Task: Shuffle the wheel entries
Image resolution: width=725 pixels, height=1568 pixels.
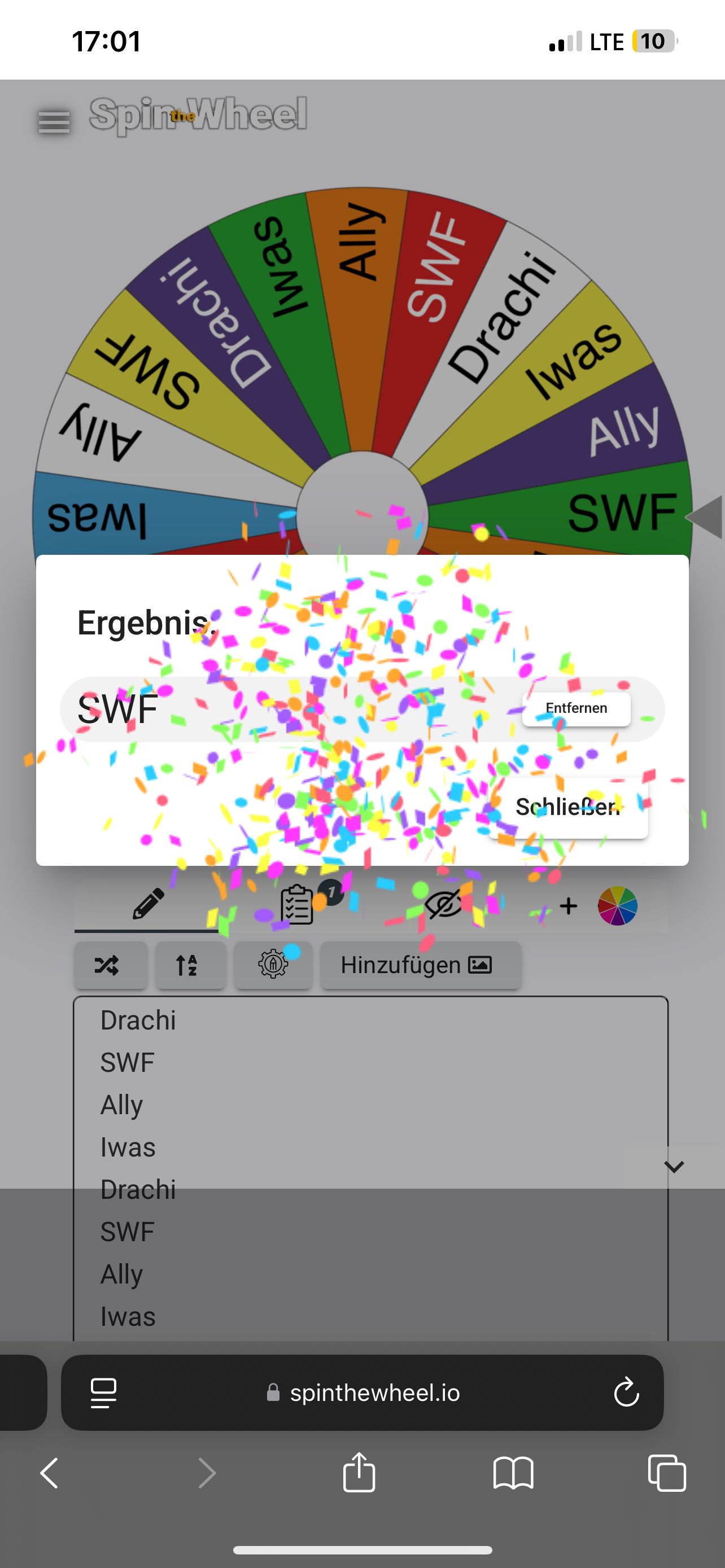Action: click(x=107, y=965)
